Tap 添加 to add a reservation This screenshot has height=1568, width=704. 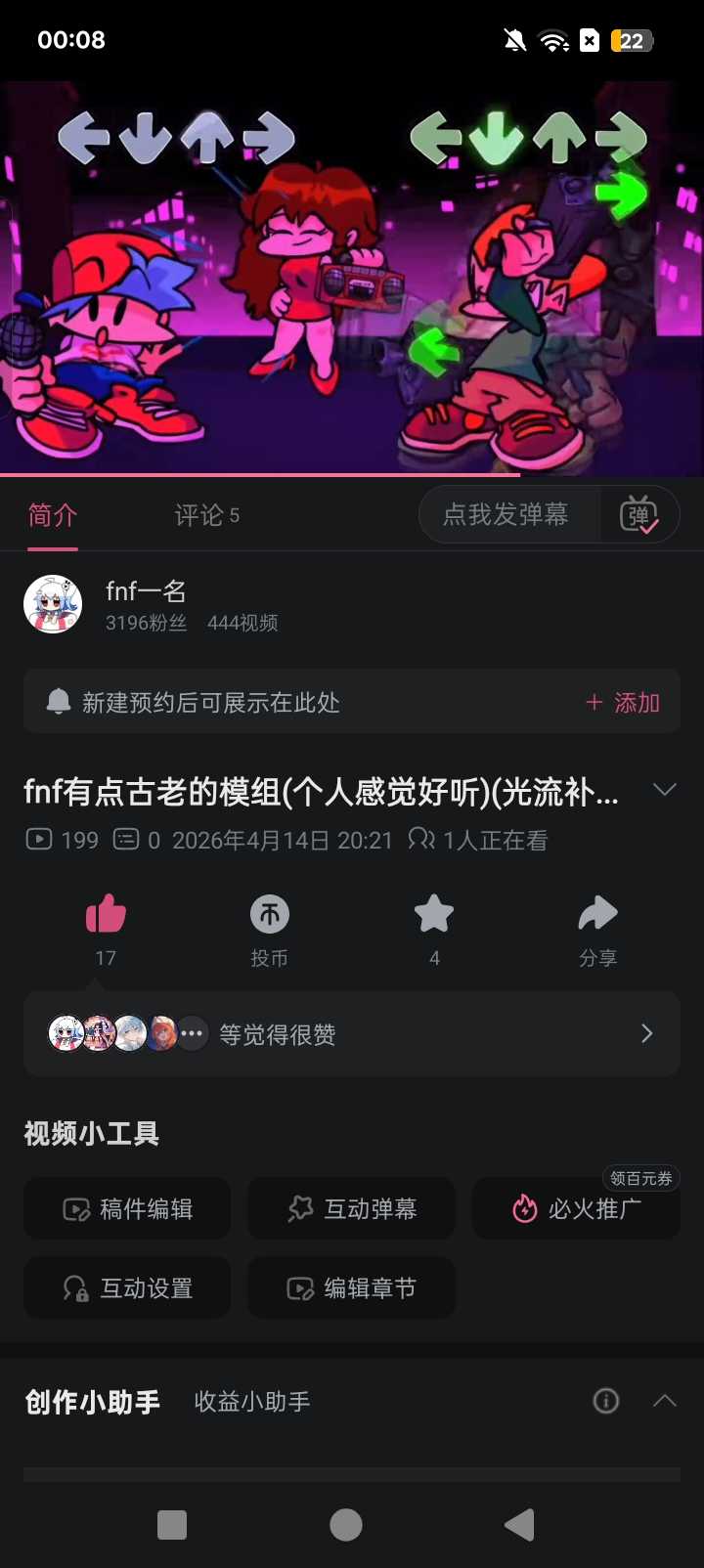[623, 703]
